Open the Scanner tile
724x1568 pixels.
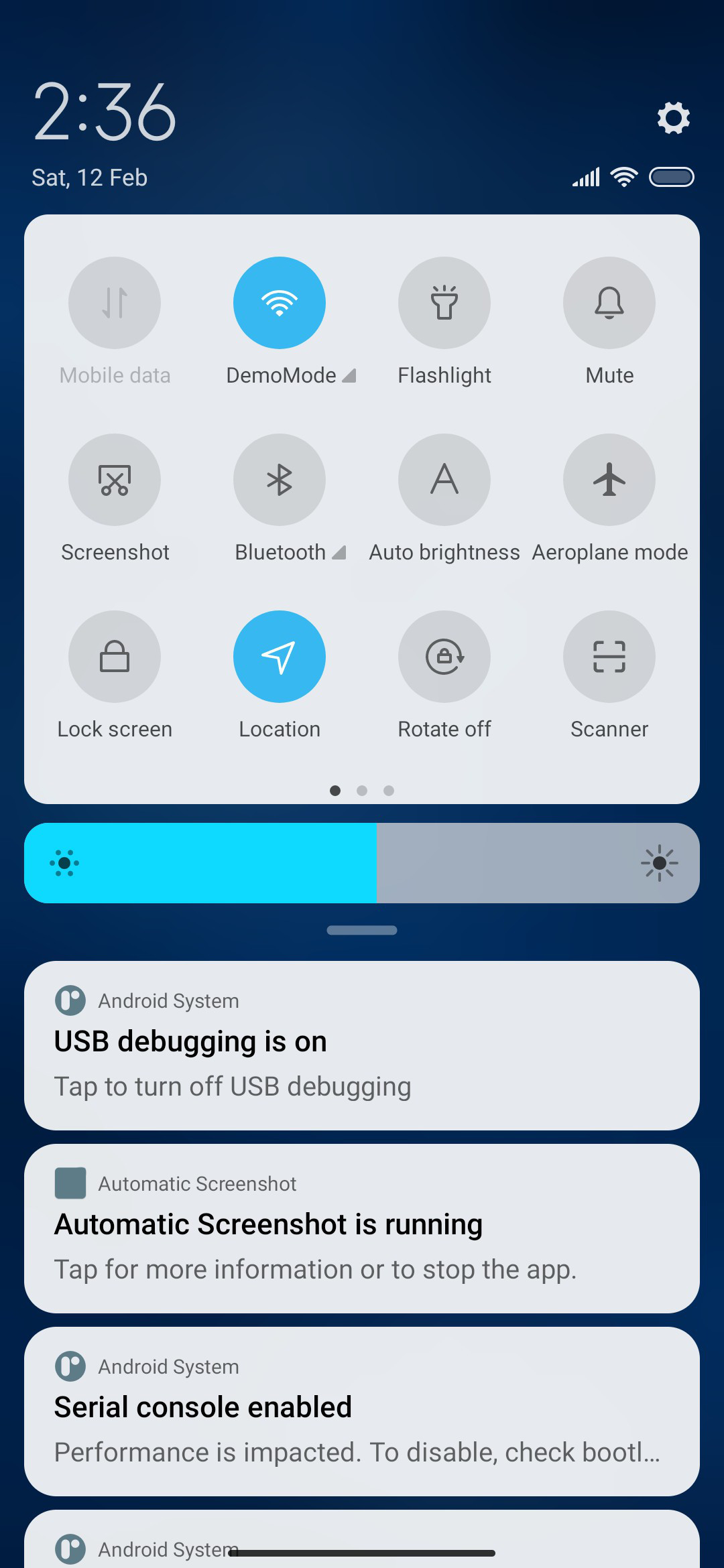tap(609, 657)
